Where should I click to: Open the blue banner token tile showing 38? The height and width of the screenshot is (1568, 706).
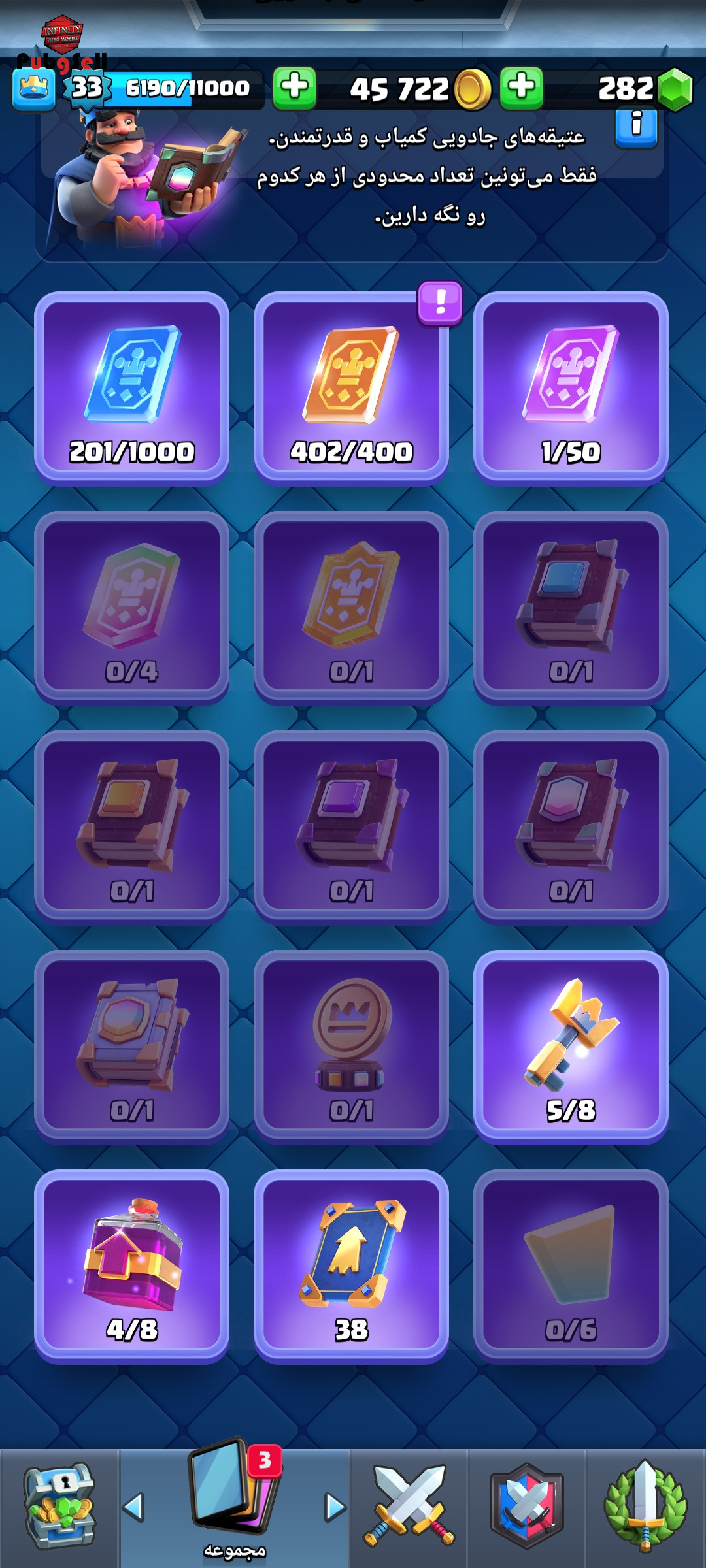click(351, 1267)
